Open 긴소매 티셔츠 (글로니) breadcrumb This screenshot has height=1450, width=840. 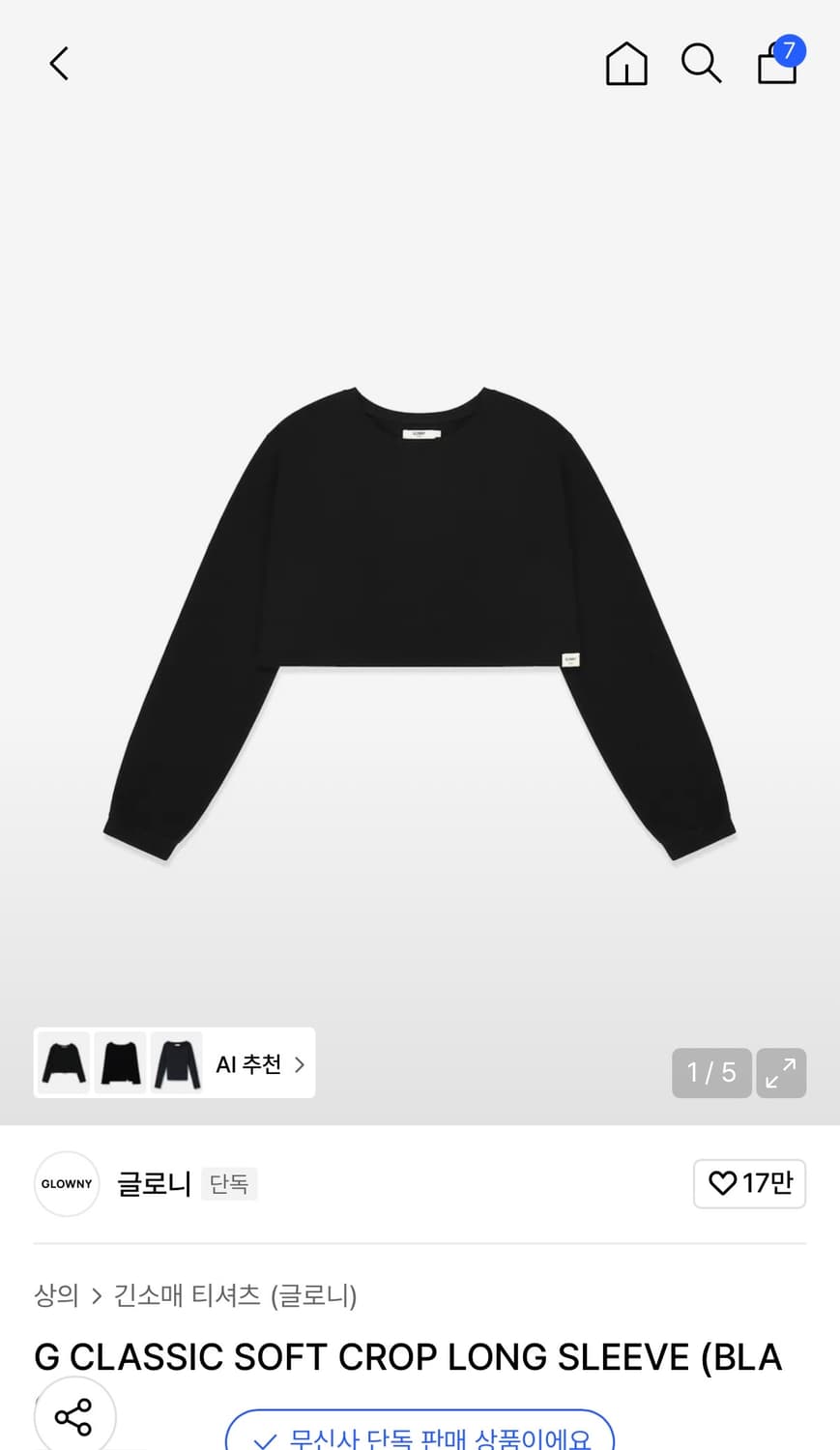[235, 1294]
